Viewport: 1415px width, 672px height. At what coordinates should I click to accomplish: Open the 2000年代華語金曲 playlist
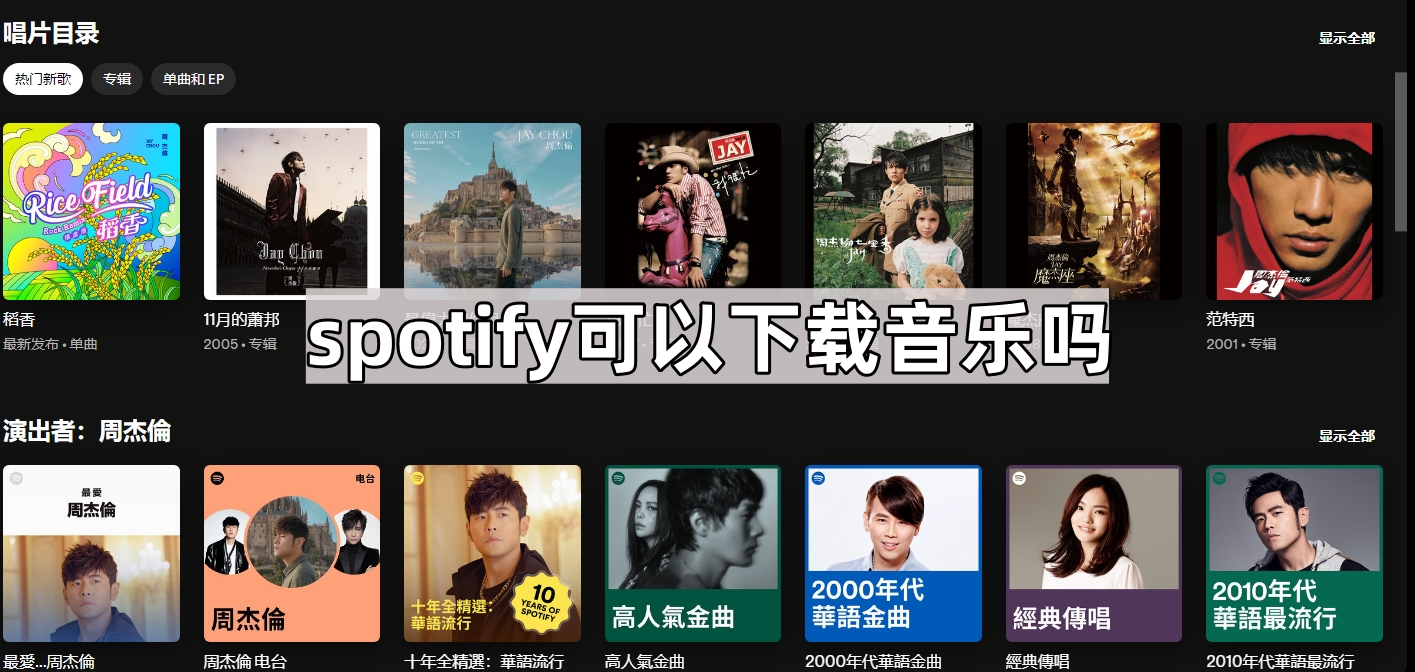(893, 553)
